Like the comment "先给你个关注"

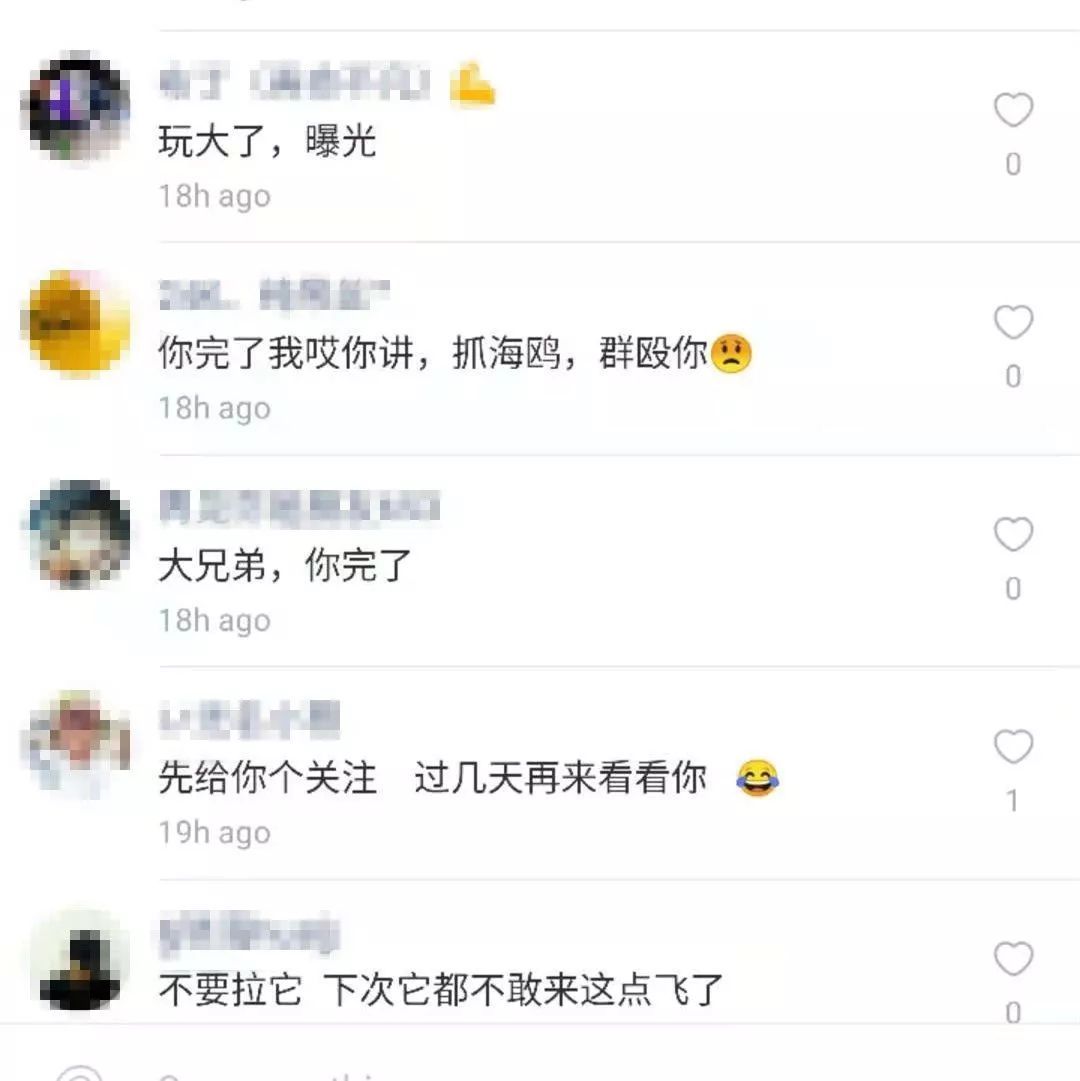pos(1012,747)
